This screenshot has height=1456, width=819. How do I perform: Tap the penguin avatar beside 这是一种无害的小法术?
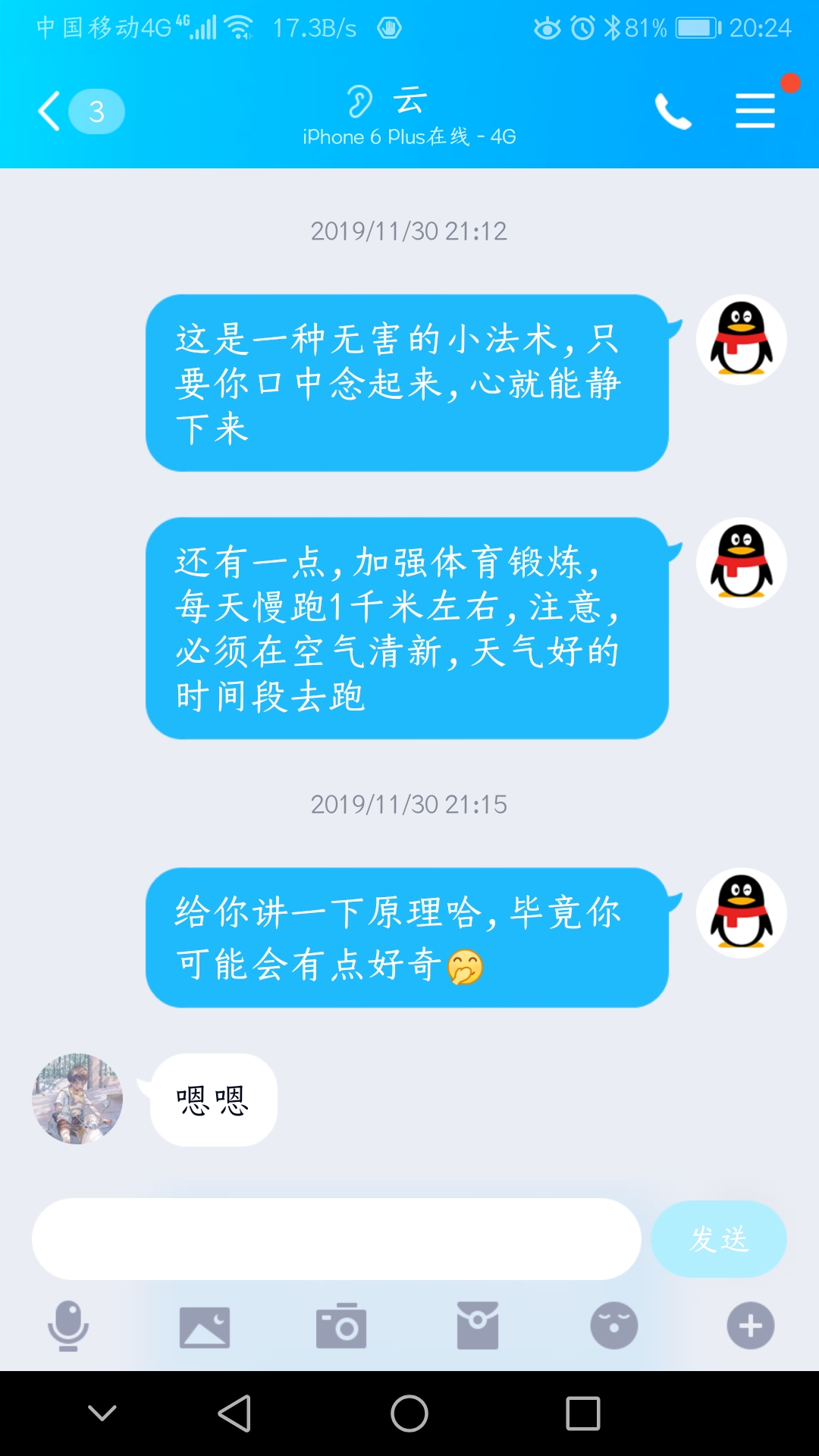[741, 339]
